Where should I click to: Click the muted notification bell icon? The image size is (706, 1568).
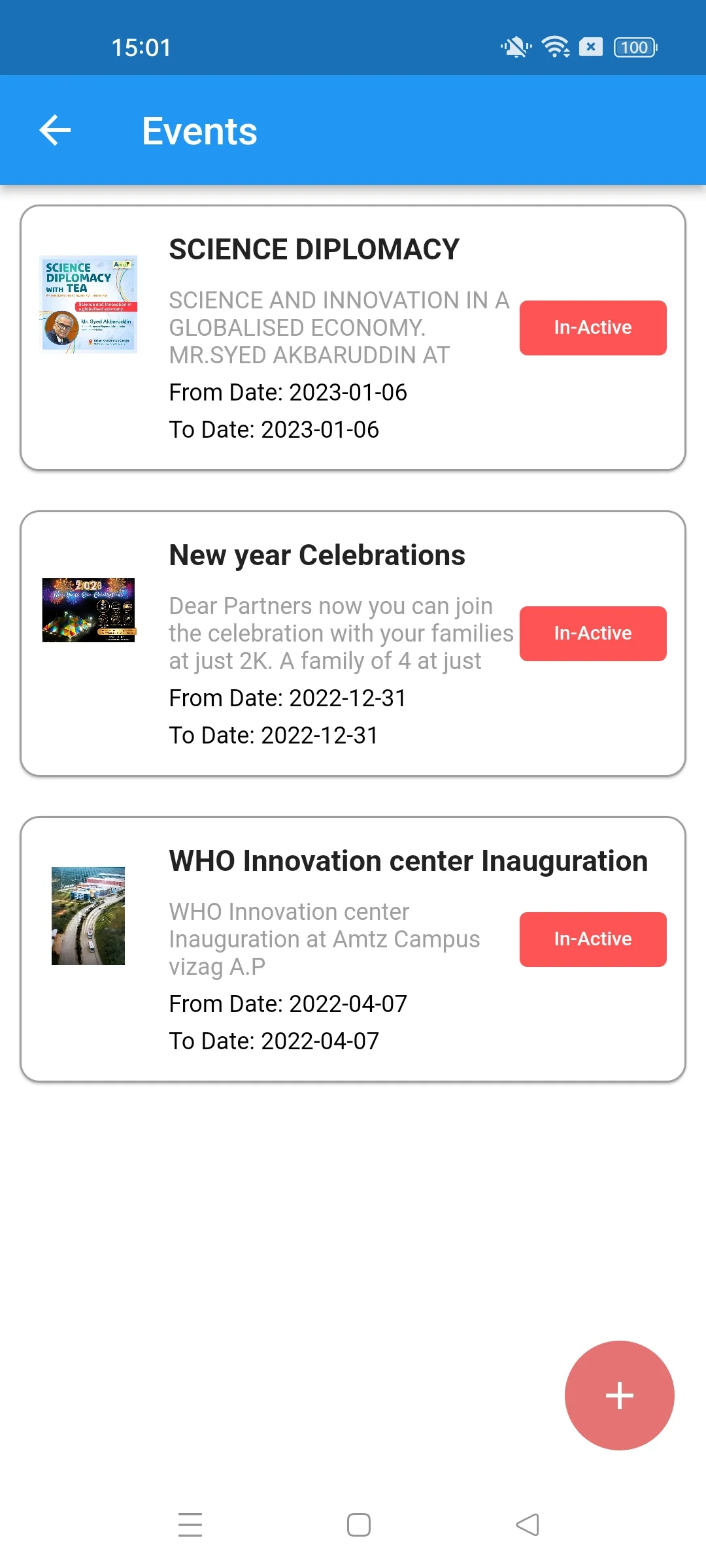pyautogui.click(x=514, y=47)
